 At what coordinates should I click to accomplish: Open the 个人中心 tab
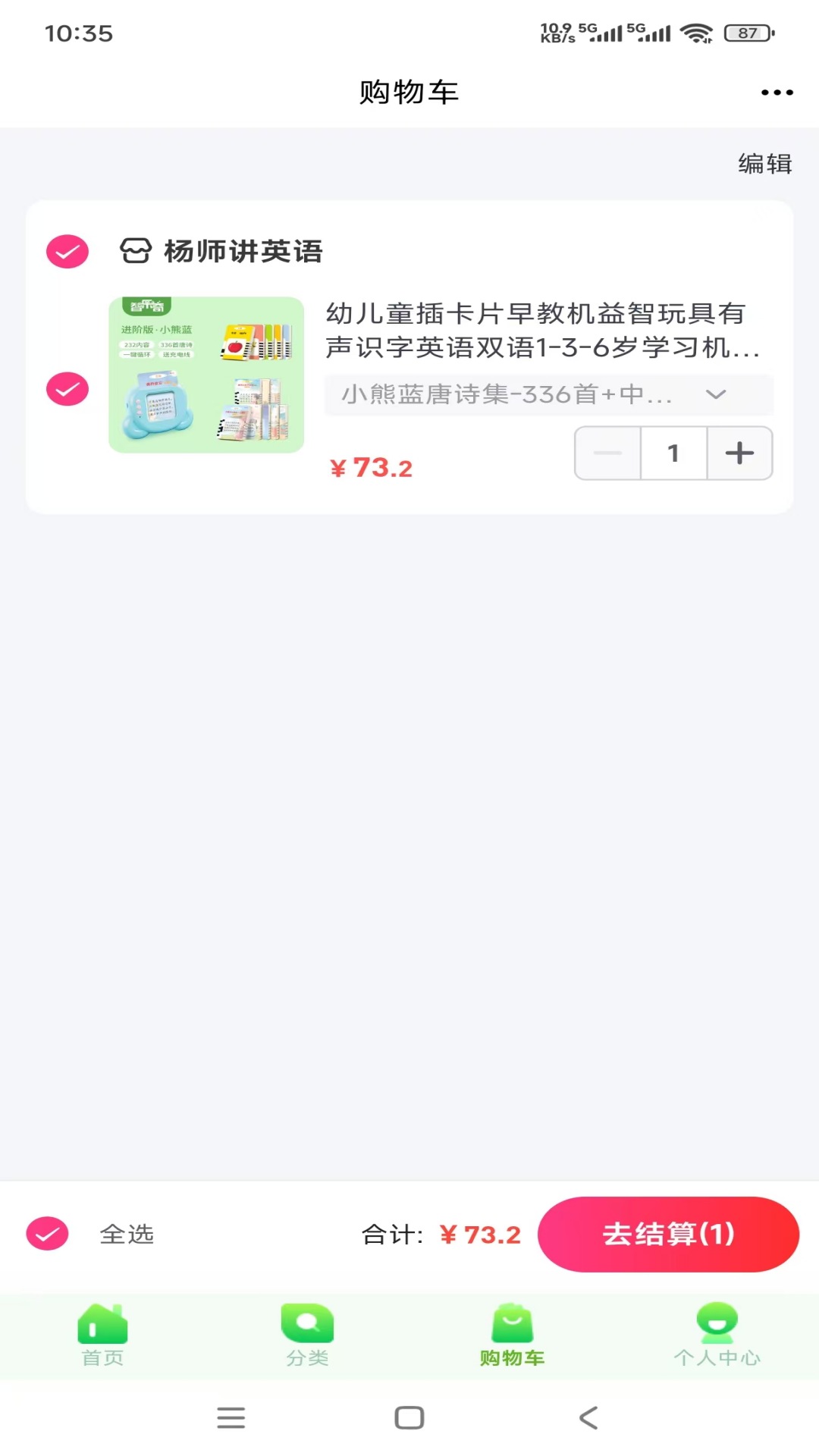[717, 1335]
